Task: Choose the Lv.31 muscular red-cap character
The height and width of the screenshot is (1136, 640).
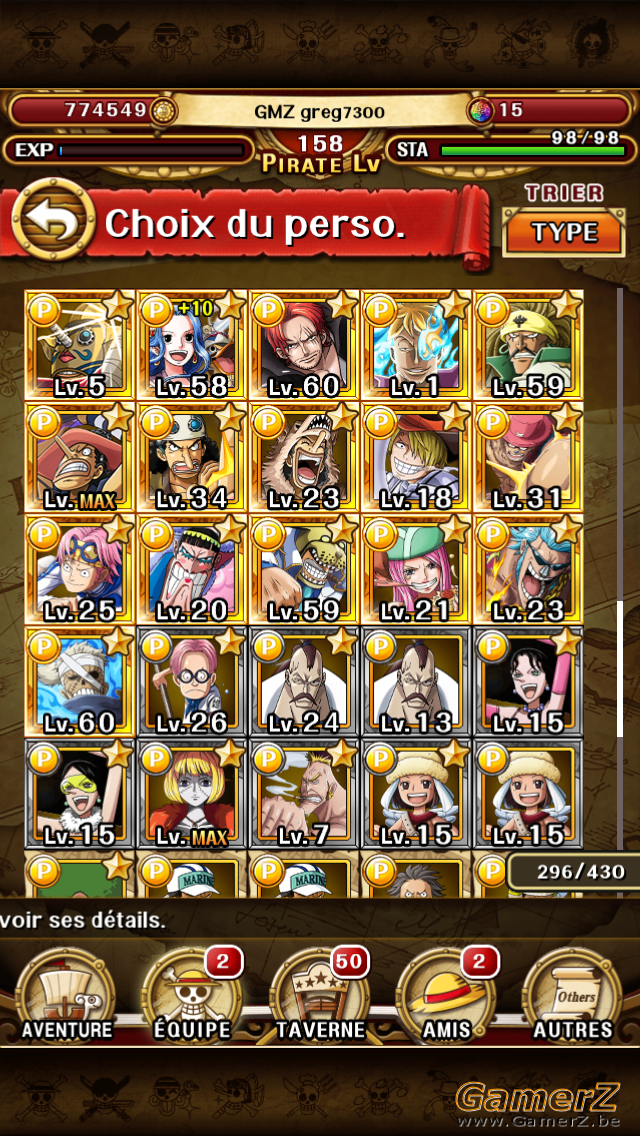Action: click(x=528, y=458)
